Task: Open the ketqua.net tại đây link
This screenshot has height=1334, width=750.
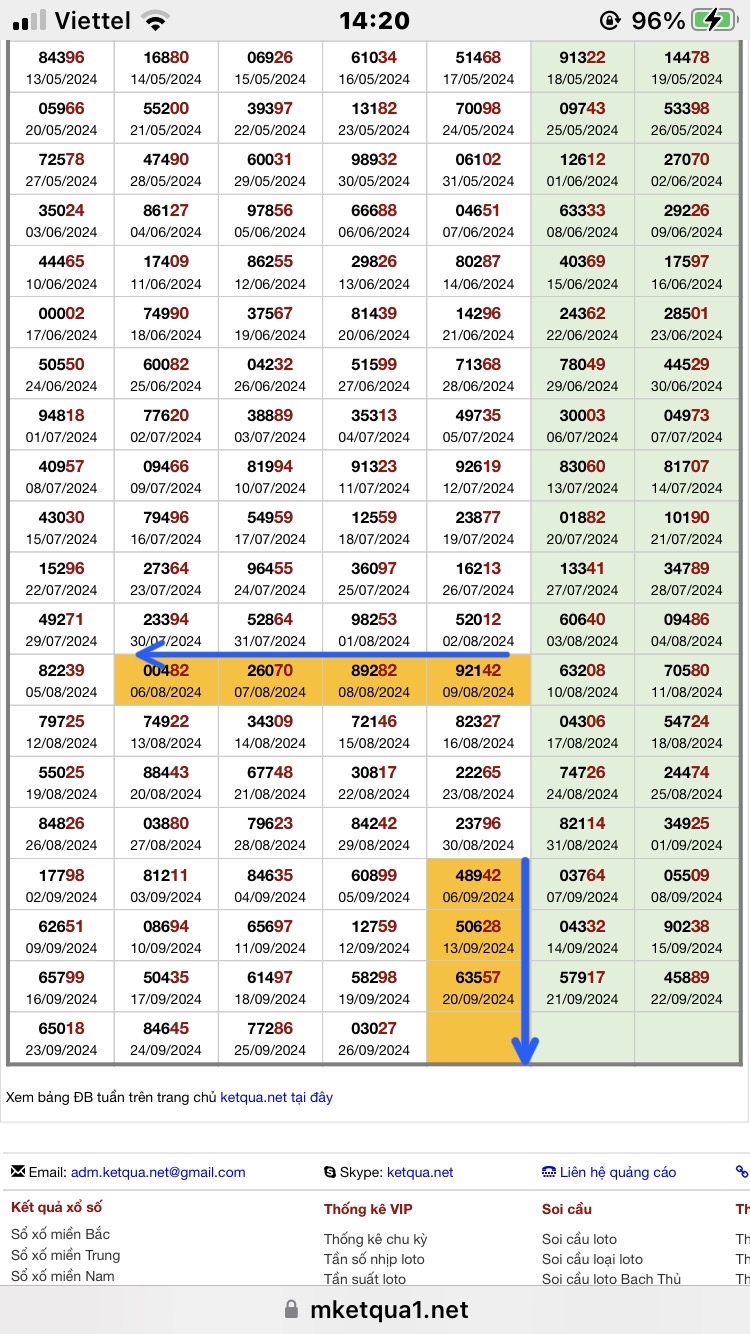Action: [x=276, y=1097]
